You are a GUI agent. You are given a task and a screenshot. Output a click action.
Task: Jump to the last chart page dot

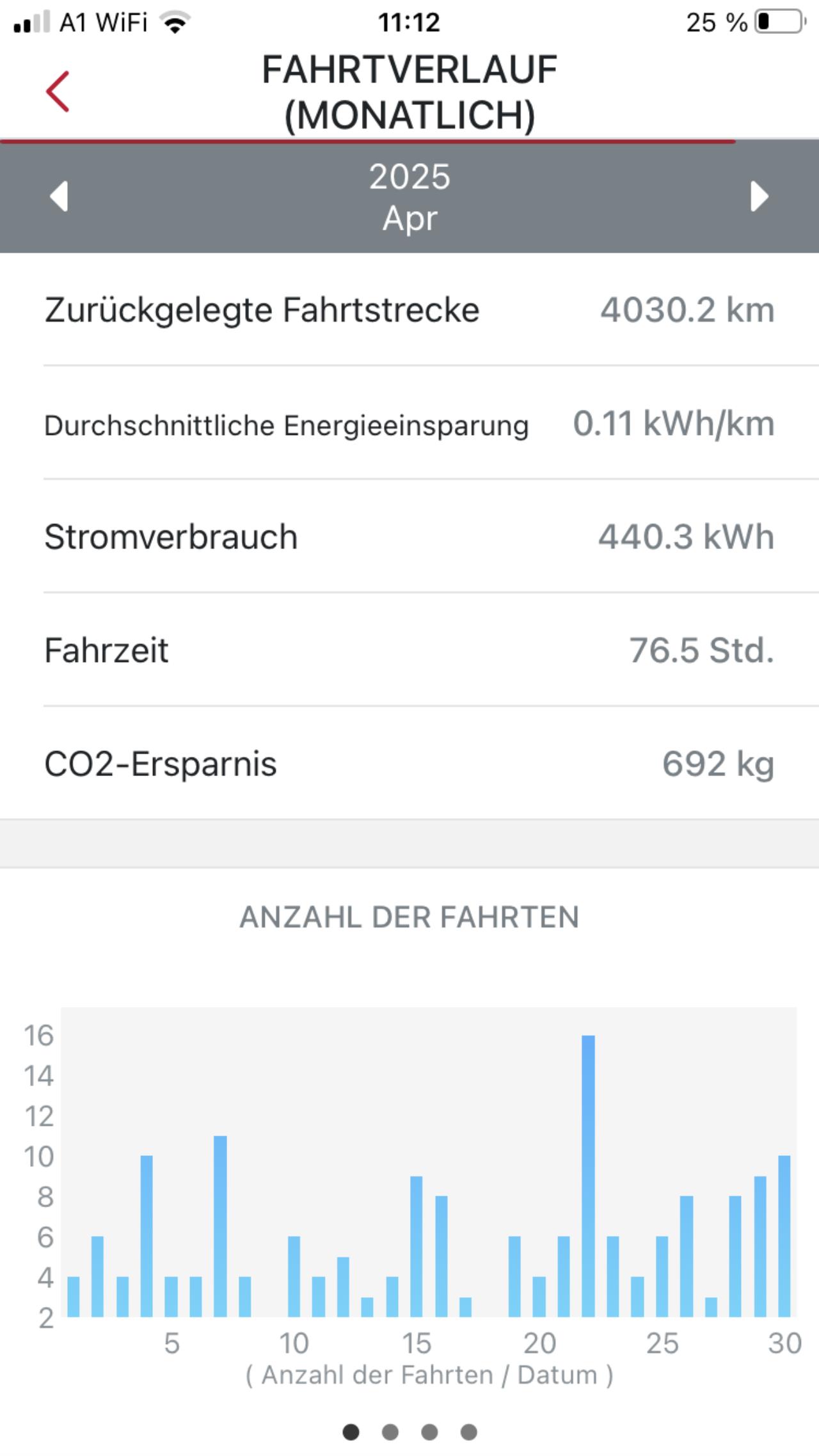click(468, 1432)
